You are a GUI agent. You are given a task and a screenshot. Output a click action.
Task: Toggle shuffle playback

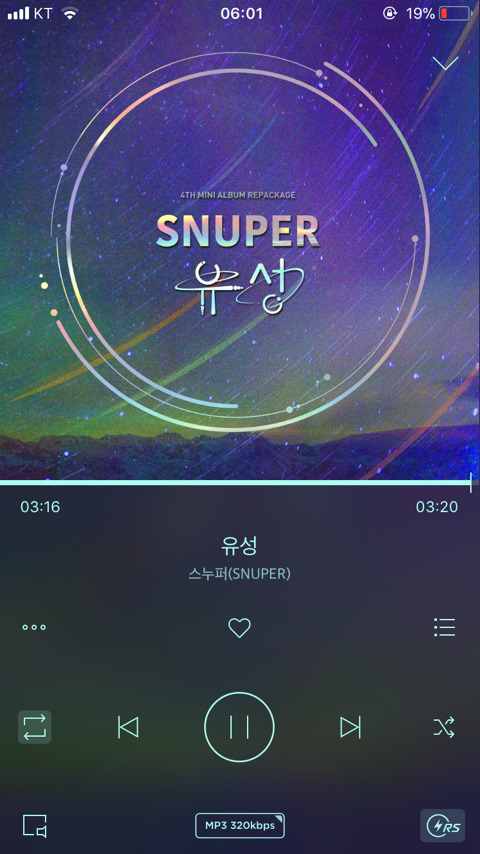click(444, 727)
